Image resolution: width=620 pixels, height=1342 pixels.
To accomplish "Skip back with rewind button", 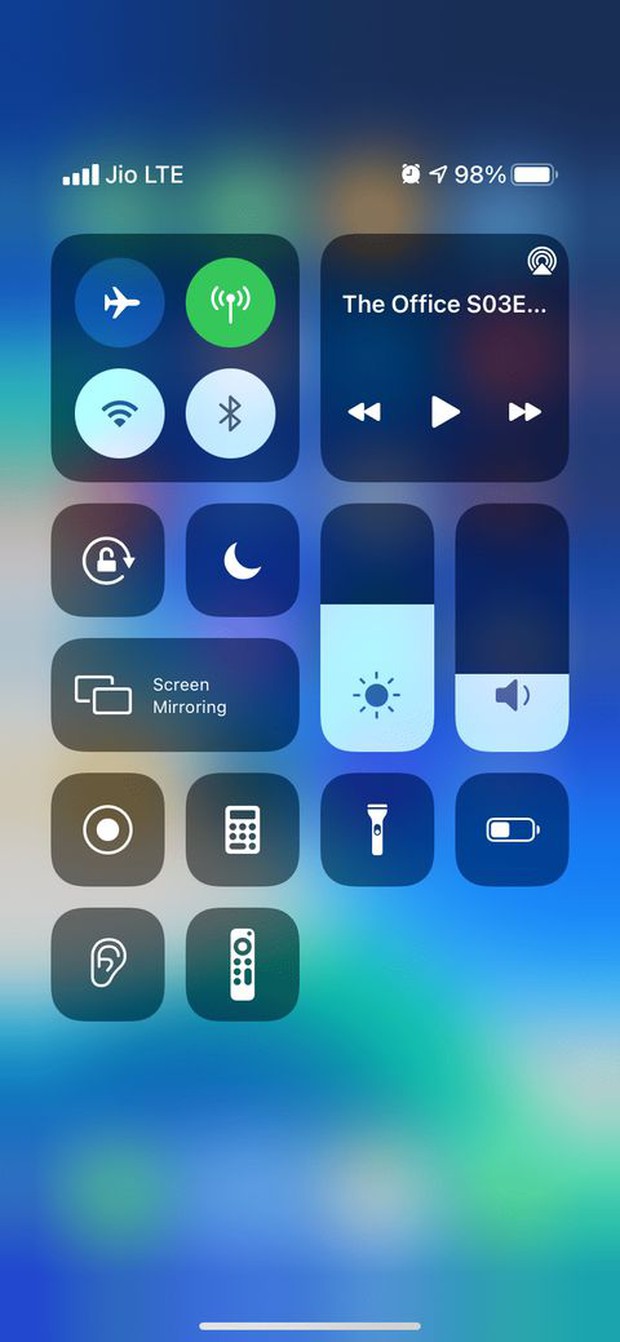I will pyautogui.click(x=364, y=411).
